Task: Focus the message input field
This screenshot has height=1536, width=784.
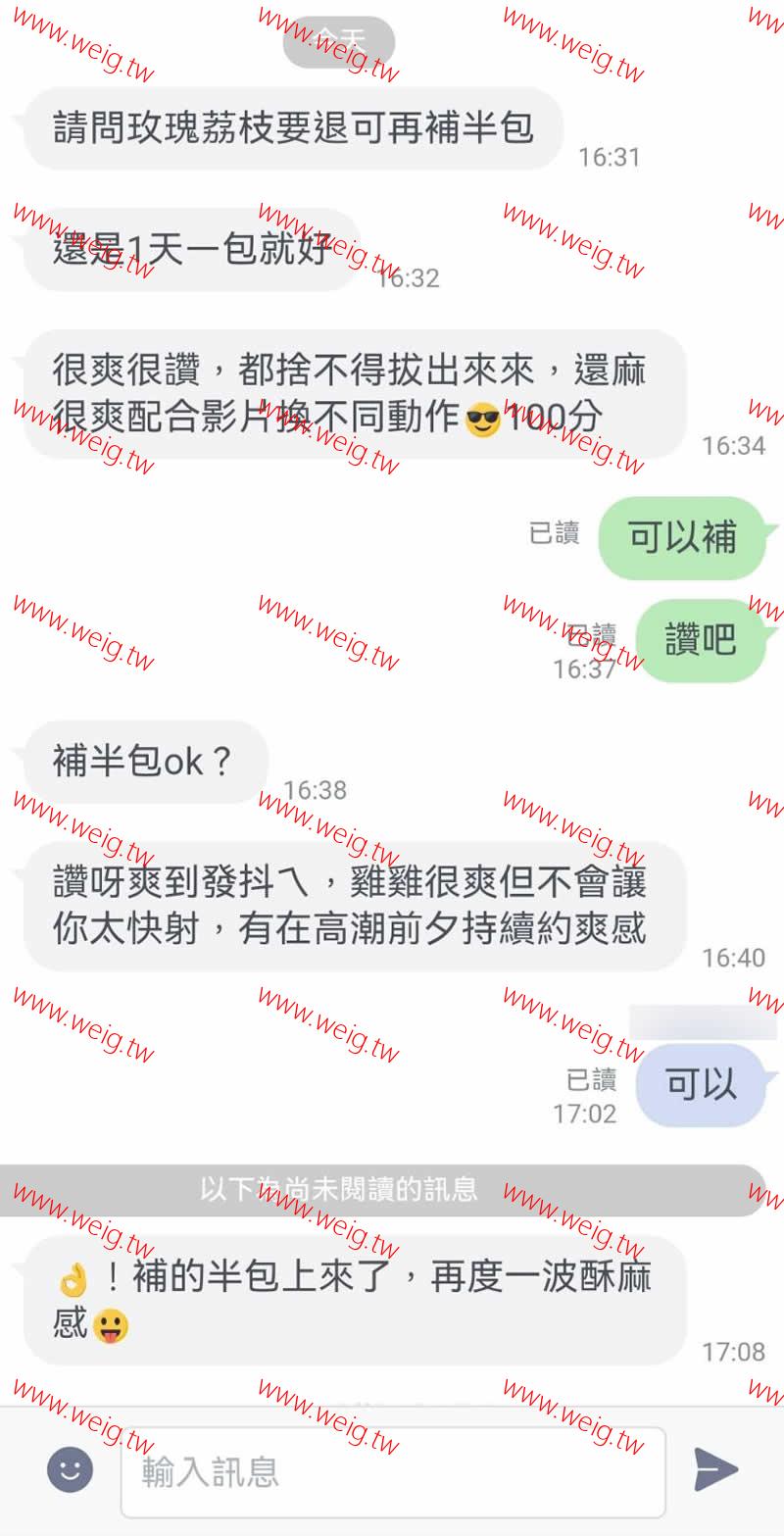Action: (392, 1472)
